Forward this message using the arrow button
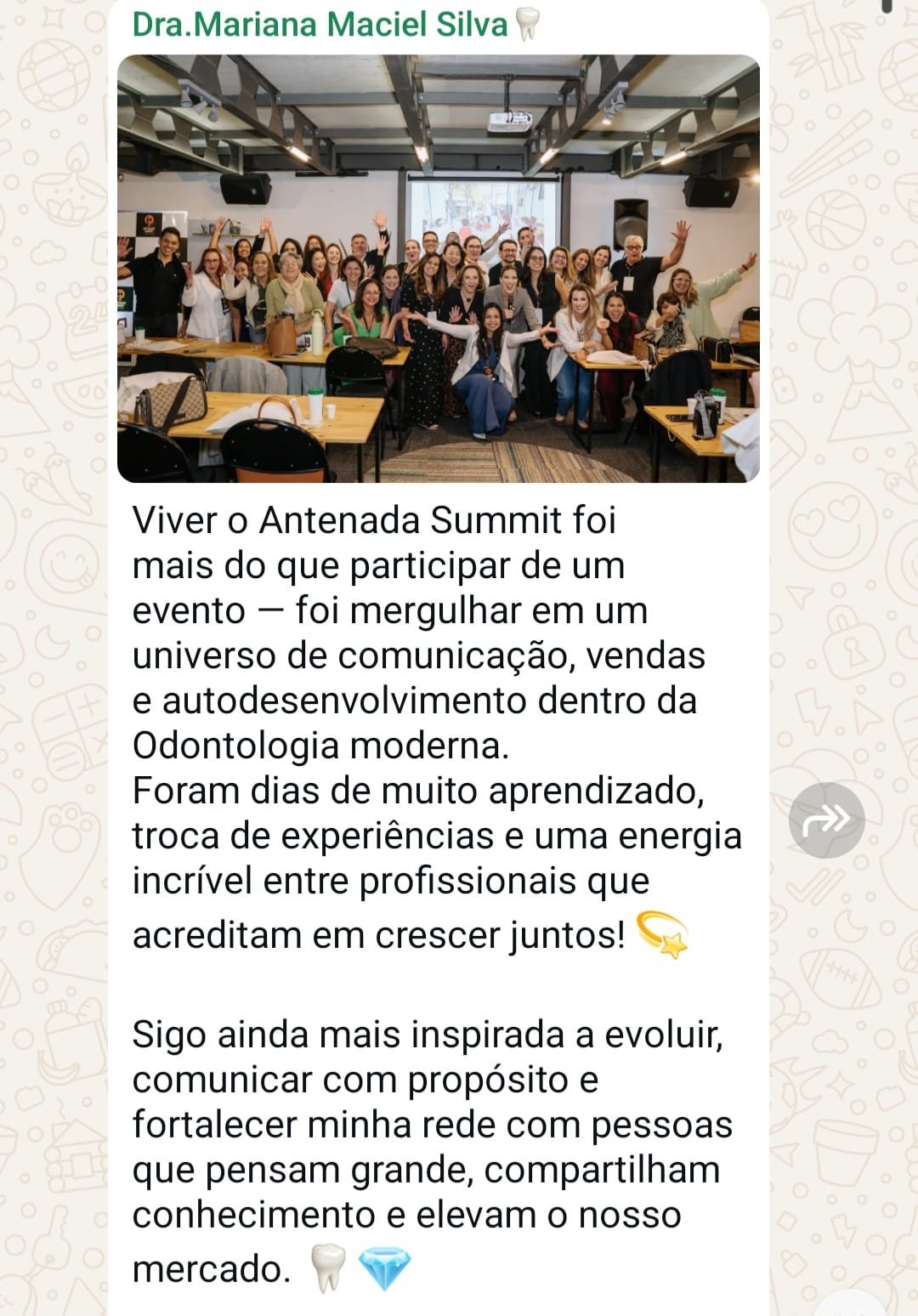Viewport: 918px width, 1316px height. [x=826, y=820]
